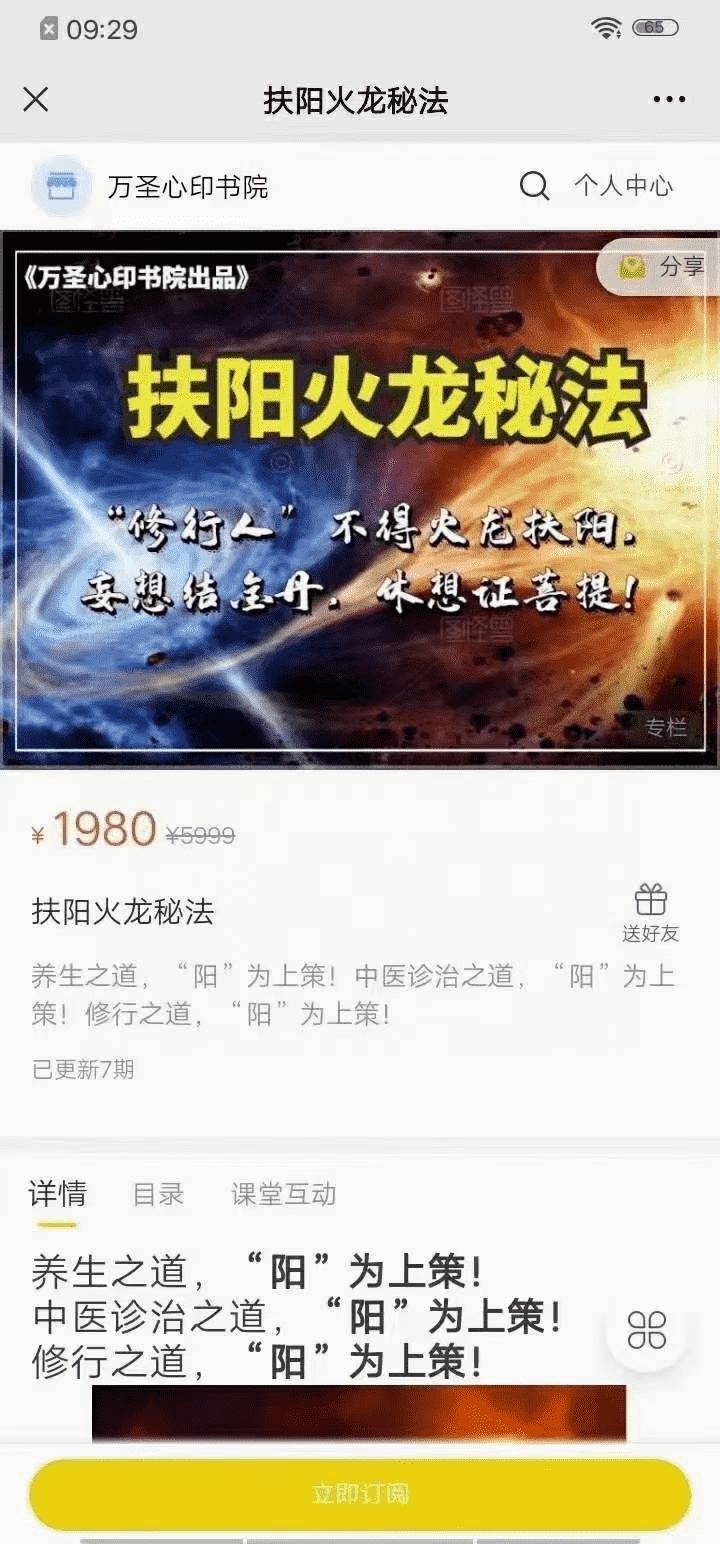This screenshot has height=1544, width=720.
Task: Select the 详情 tab
Action: click(57, 1194)
